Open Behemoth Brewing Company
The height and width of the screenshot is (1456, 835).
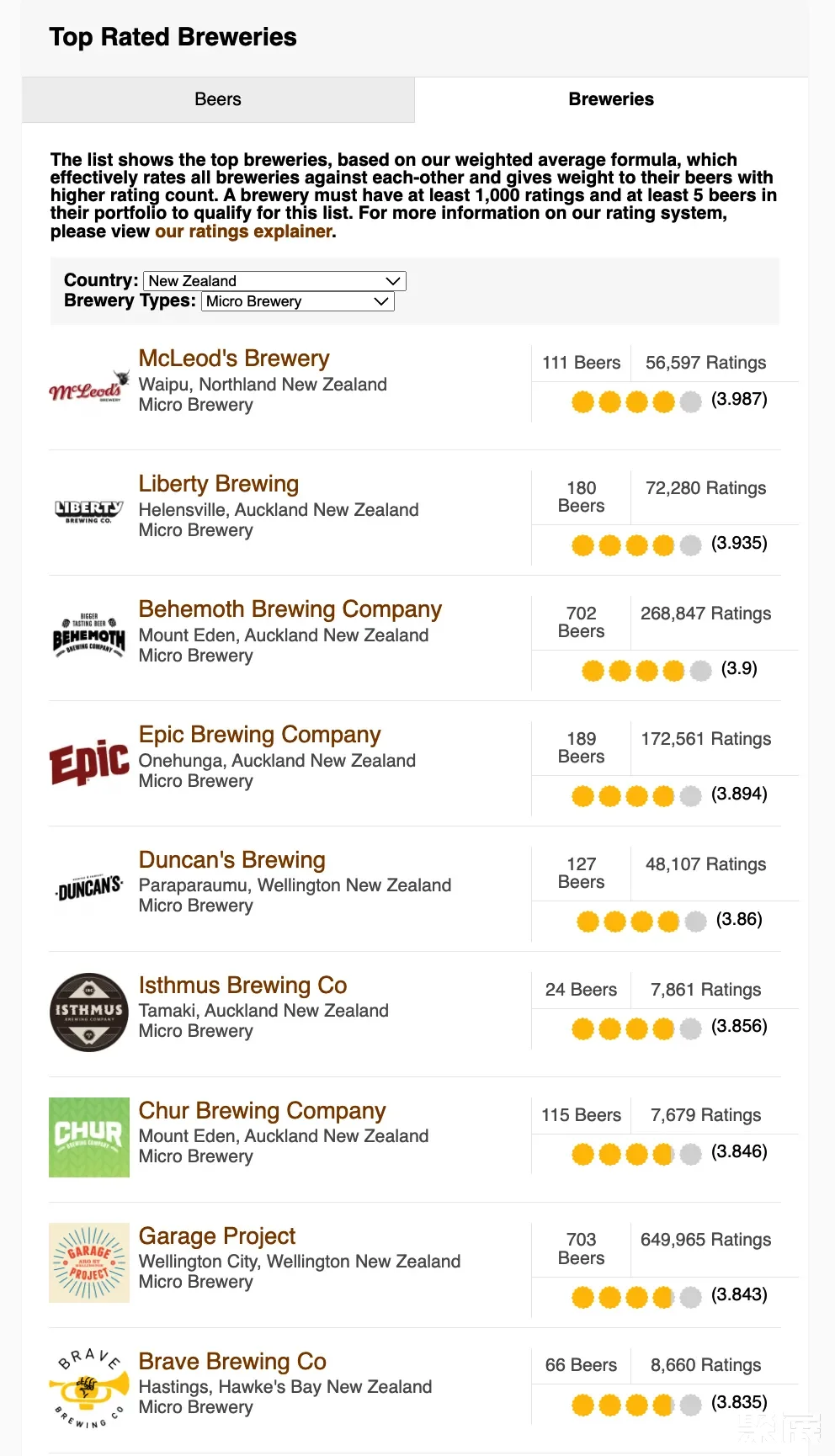point(290,609)
